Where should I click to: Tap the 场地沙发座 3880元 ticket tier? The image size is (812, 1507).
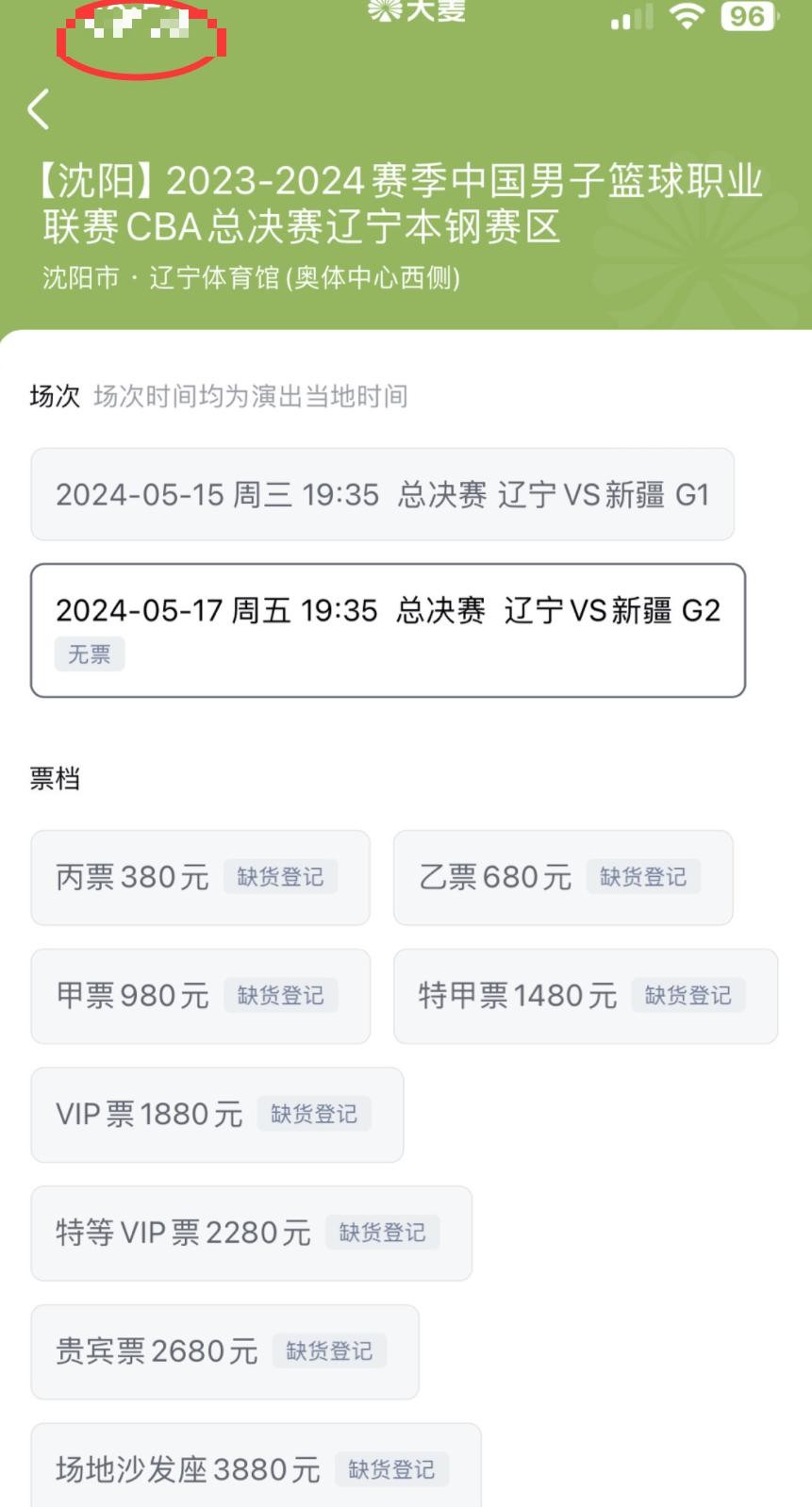[256, 1467]
